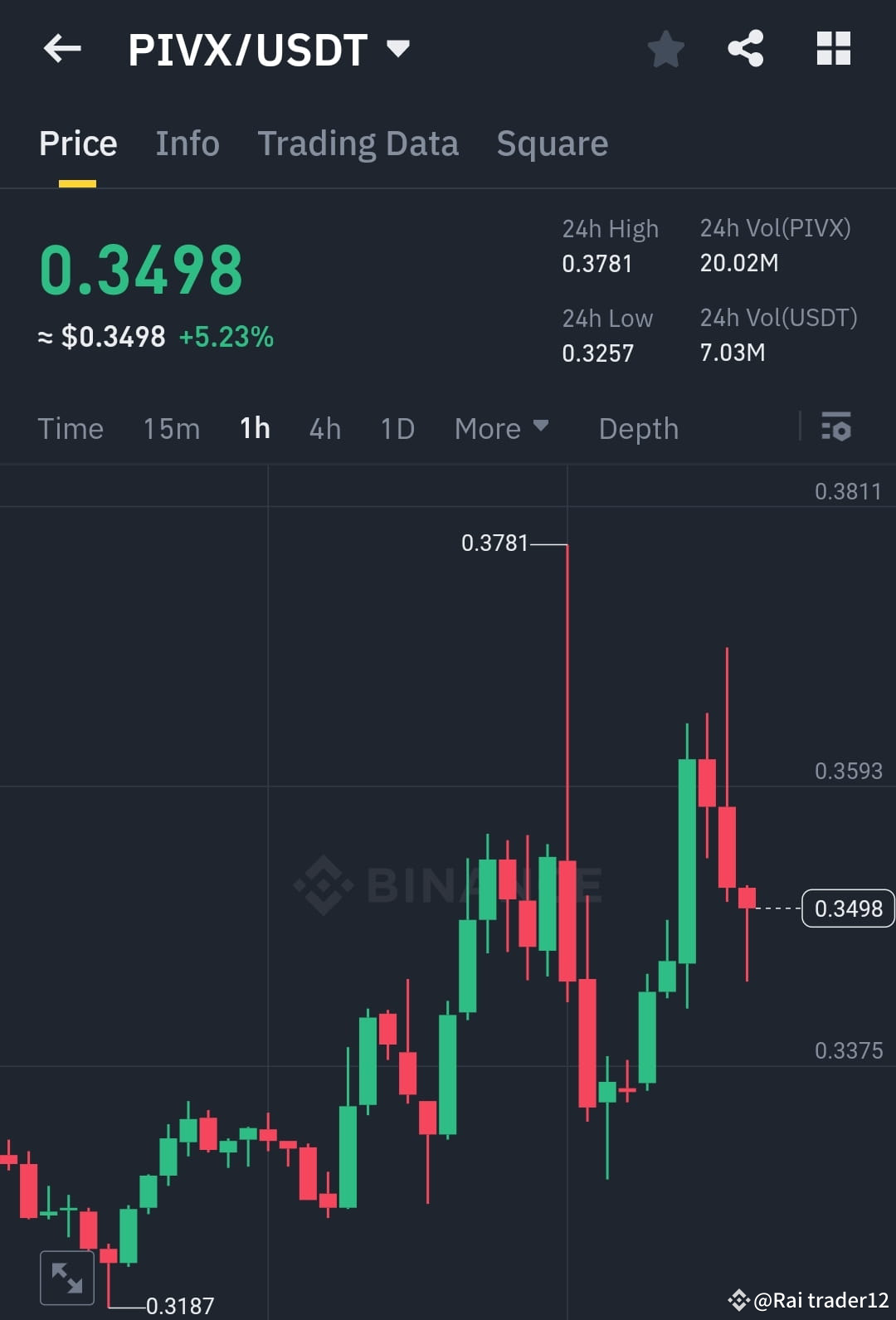
Task: Open the Depth view
Action: [x=638, y=428]
